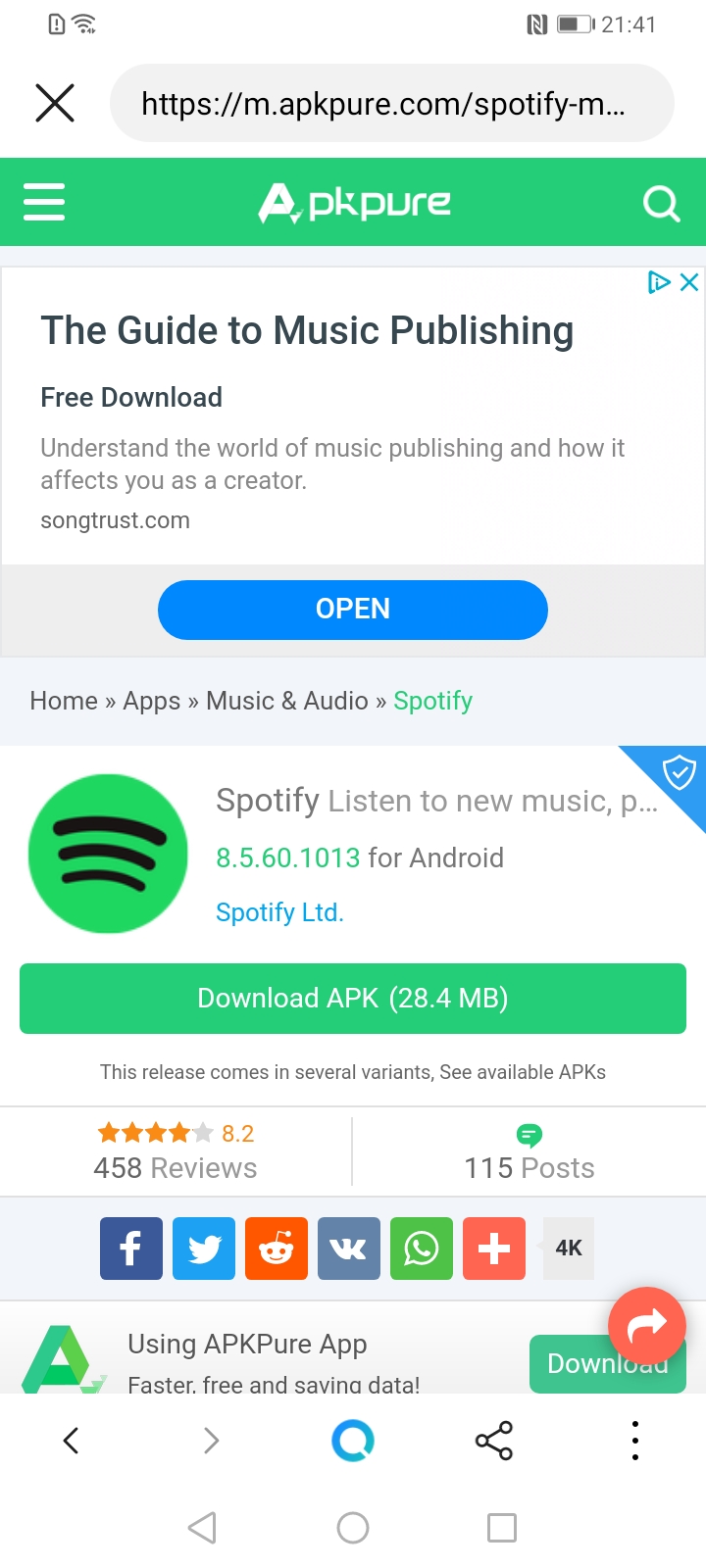Image resolution: width=706 pixels, height=1568 pixels.
Task: Tap OPEN on the songtrust ad
Action: click(x=353, y=610)
